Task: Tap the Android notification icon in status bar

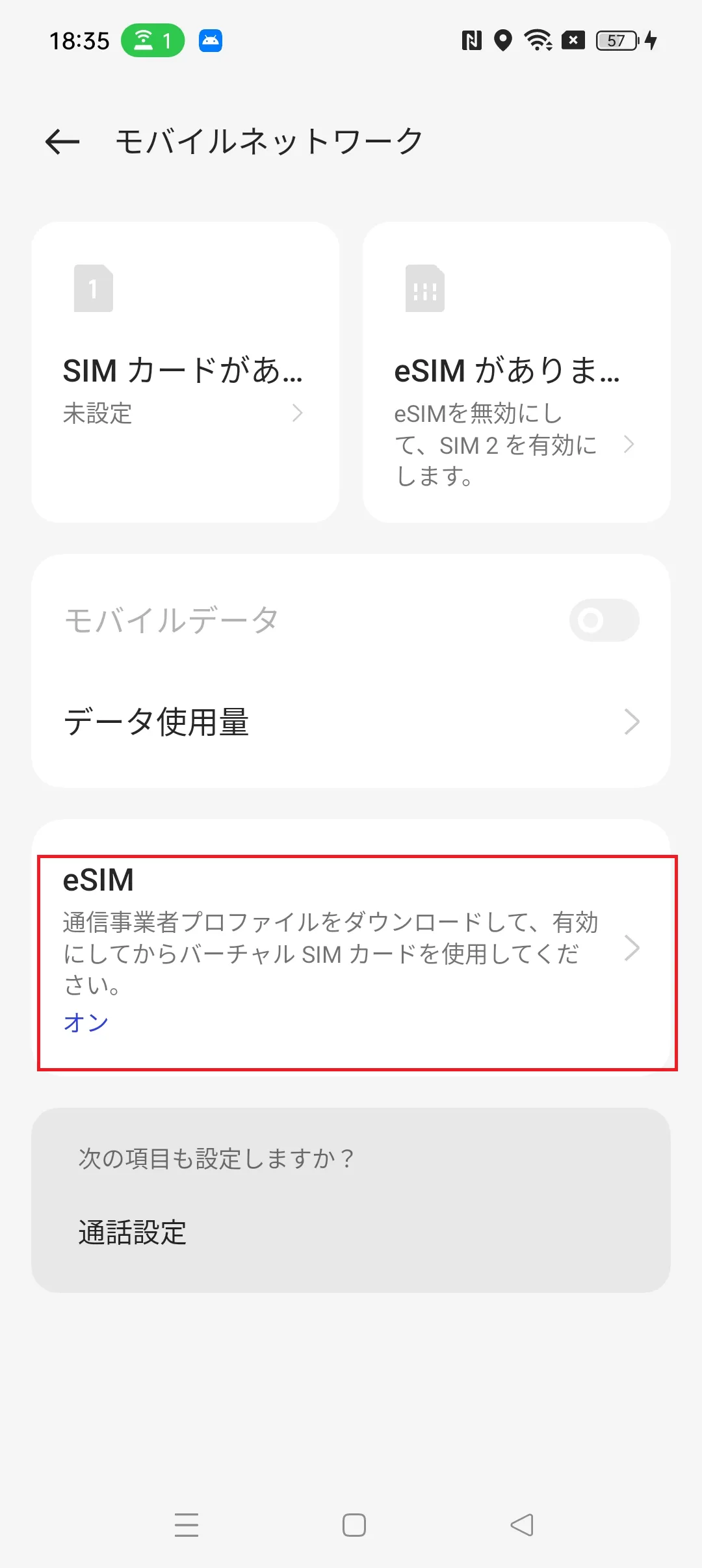Action: pos(209,40)
